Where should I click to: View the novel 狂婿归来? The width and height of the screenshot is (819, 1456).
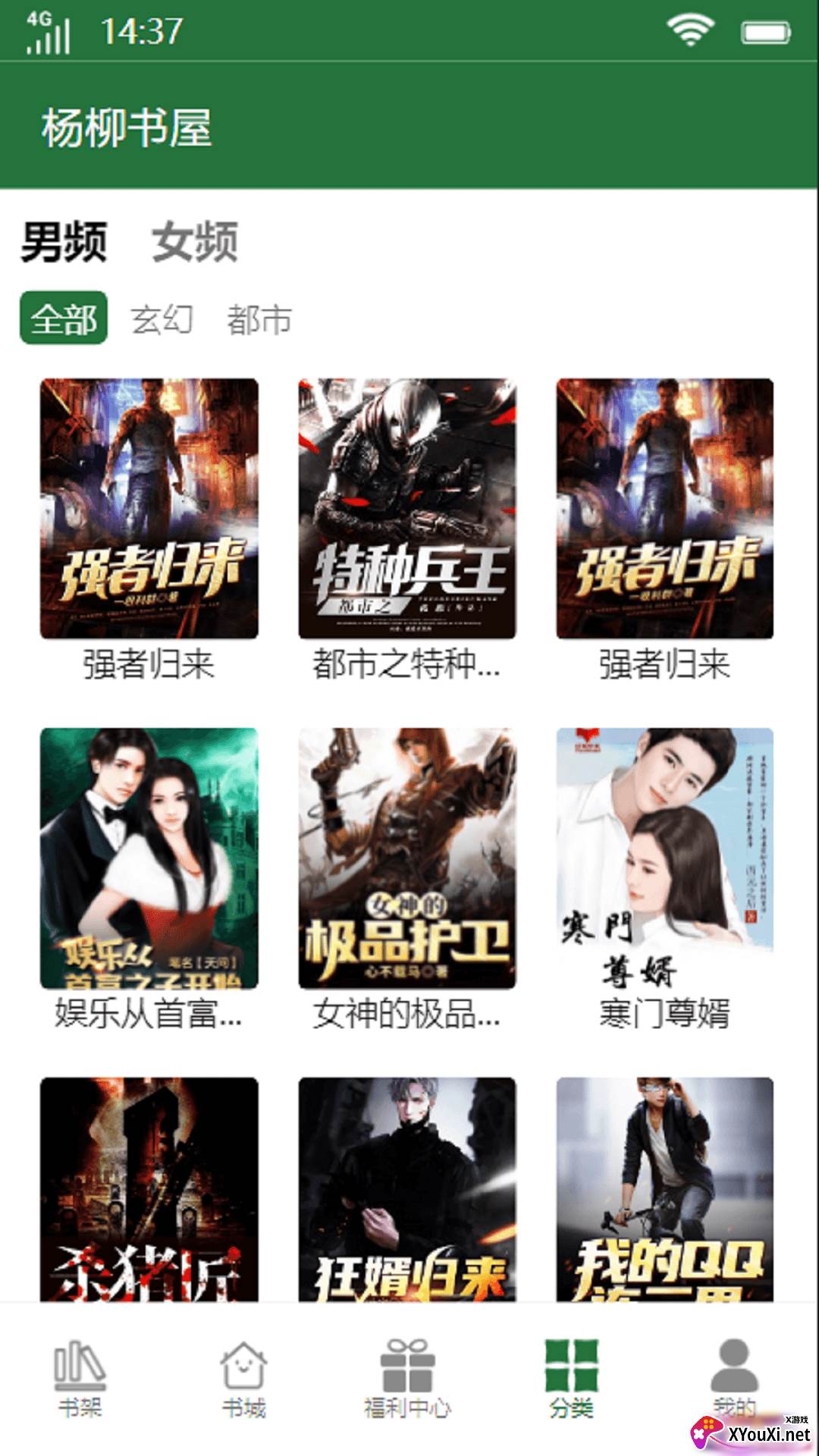click(407, 1189)
